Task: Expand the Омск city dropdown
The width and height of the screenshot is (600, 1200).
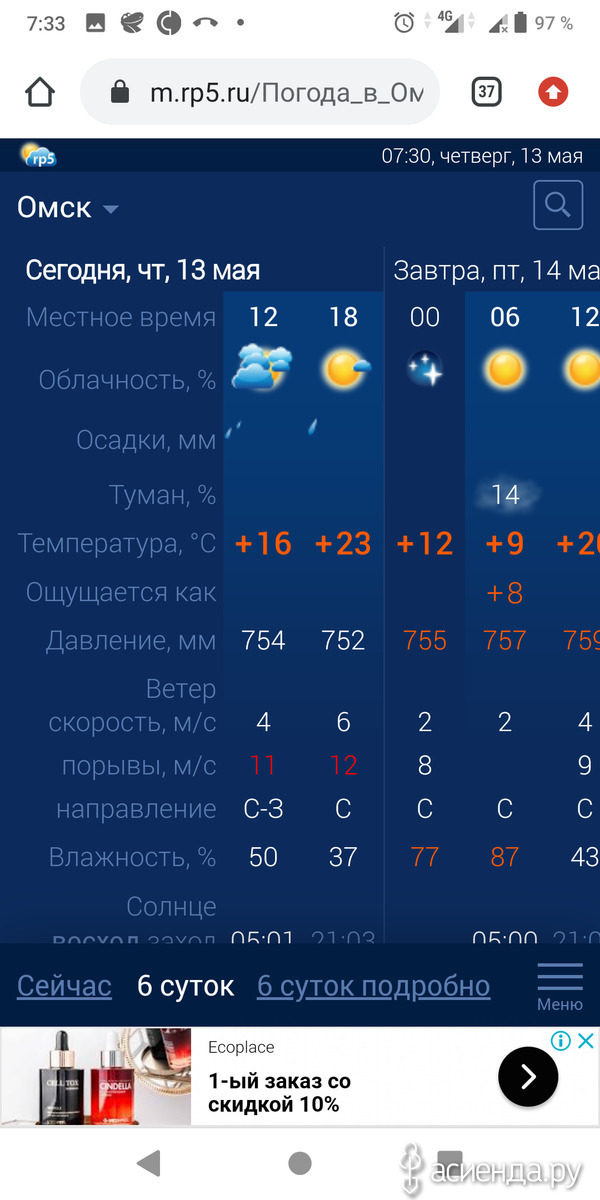Action: point(68,208)
